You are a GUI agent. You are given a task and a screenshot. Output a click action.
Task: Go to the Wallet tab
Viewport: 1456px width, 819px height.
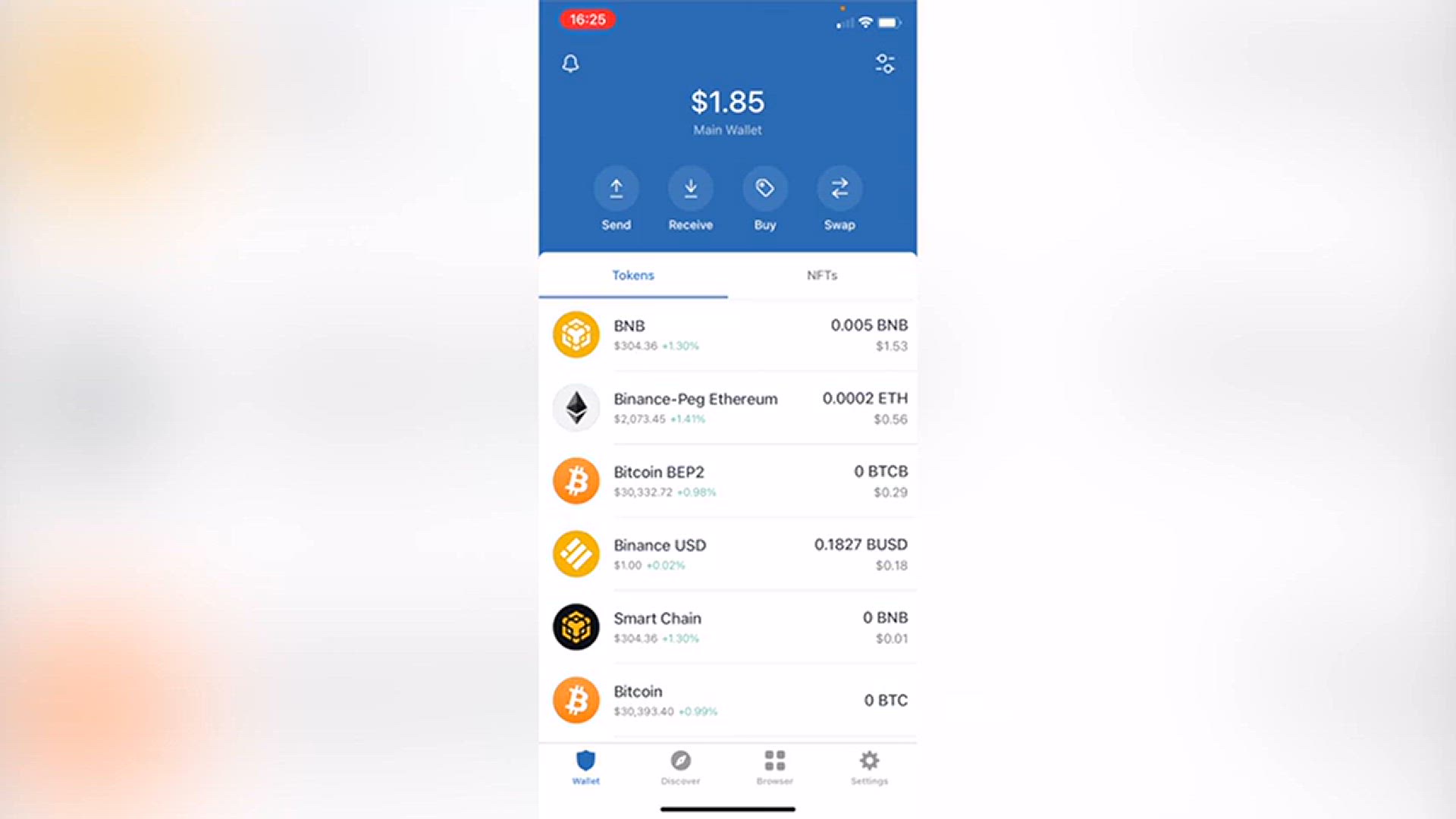[585, 767]
